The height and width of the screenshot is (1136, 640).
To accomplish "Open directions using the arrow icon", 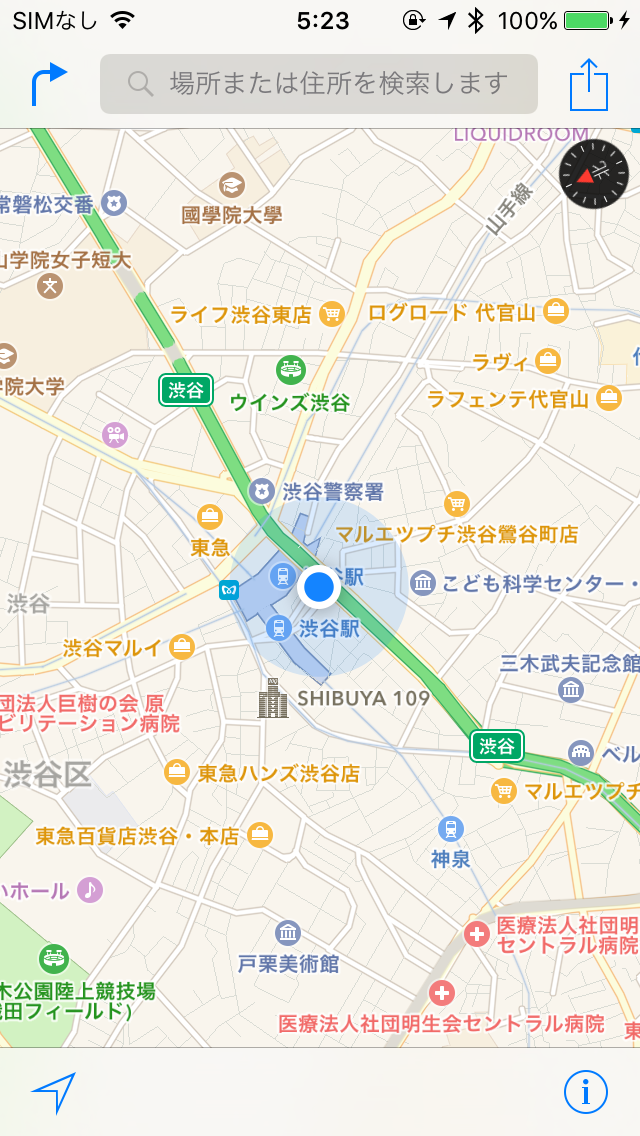I will tap(48, 85).
